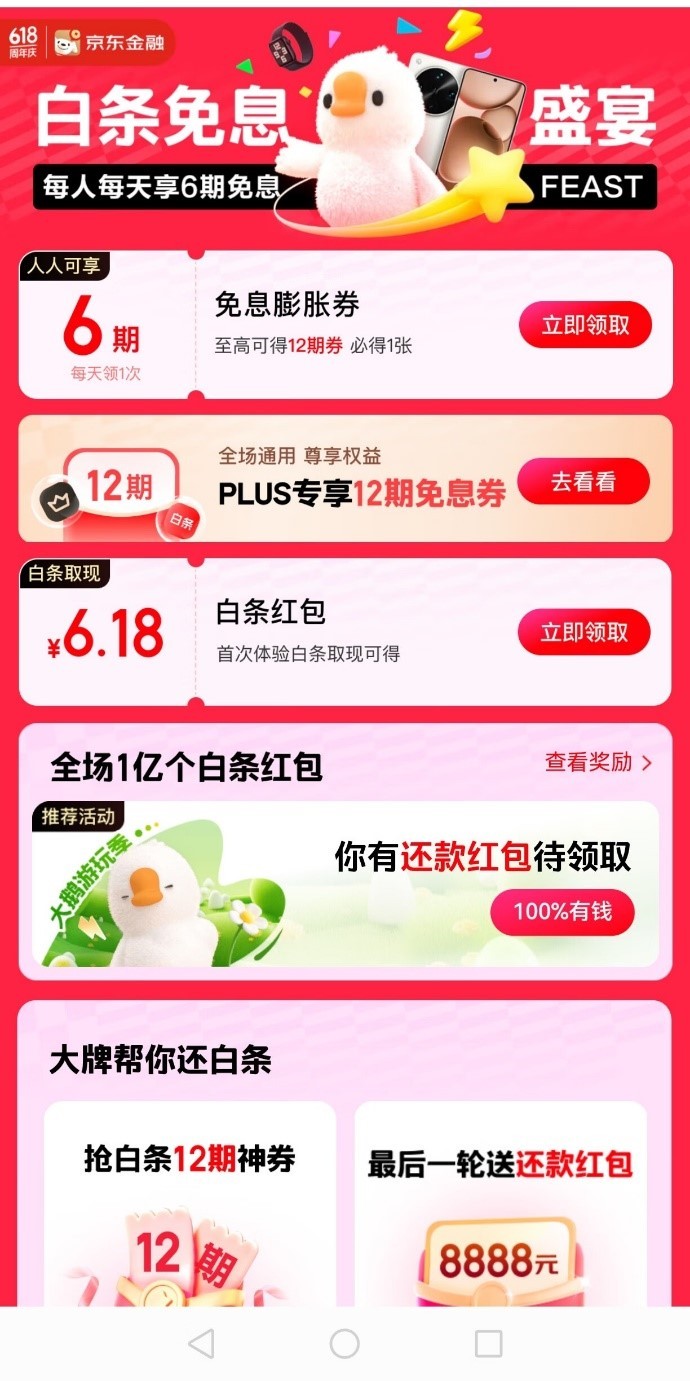The height and width of the screenshot is (1381, 690).
Task: Tap the 100%有钱 button
Action: coord(562,911)
